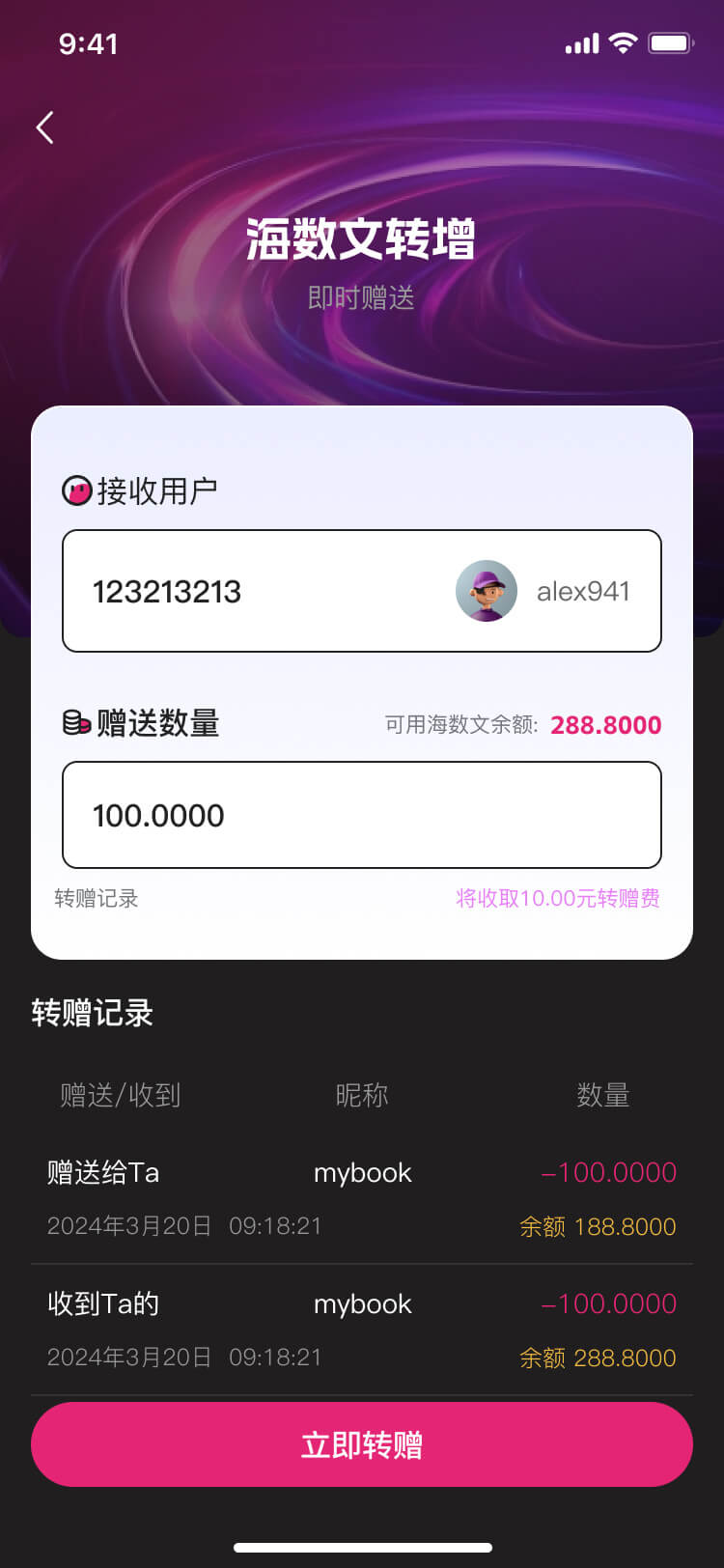
Task: Tap the back arrow at top left
Action: pyautogui.click(x=43, y=126)
